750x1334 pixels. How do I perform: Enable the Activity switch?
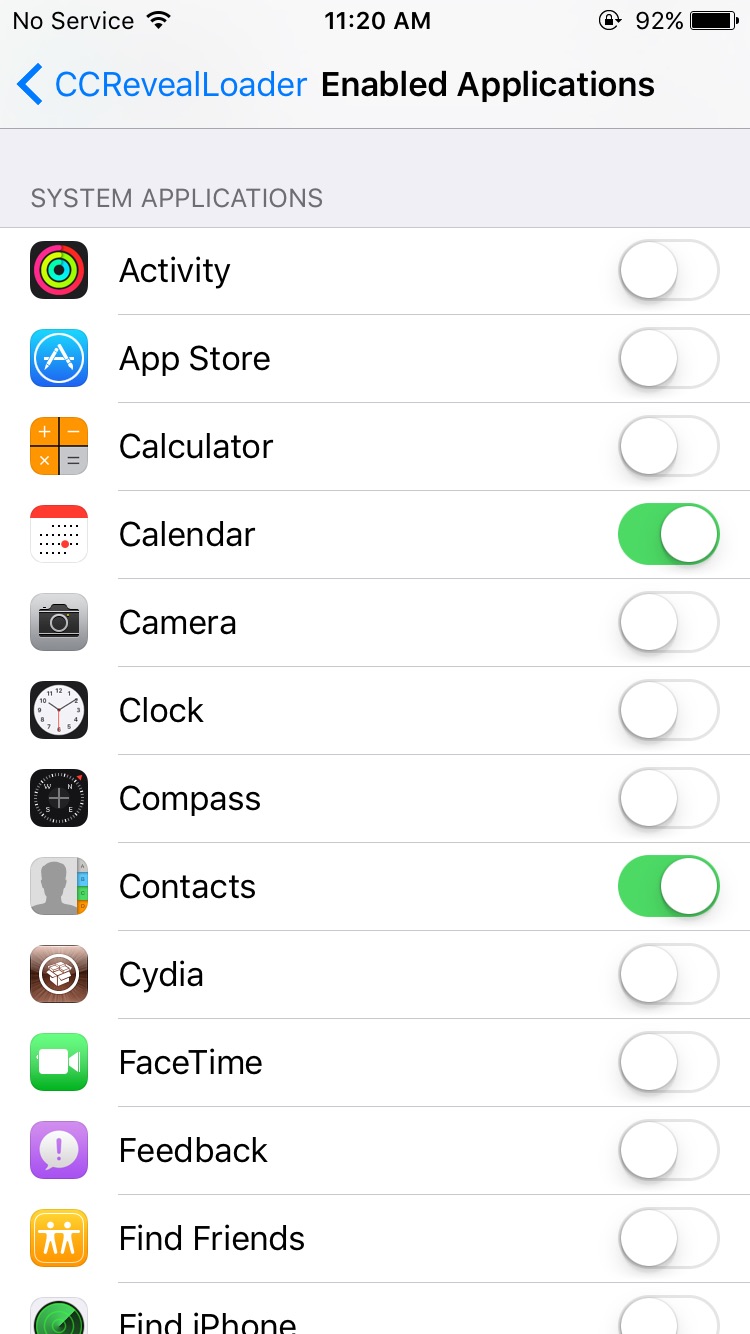[x=669, y=270]
